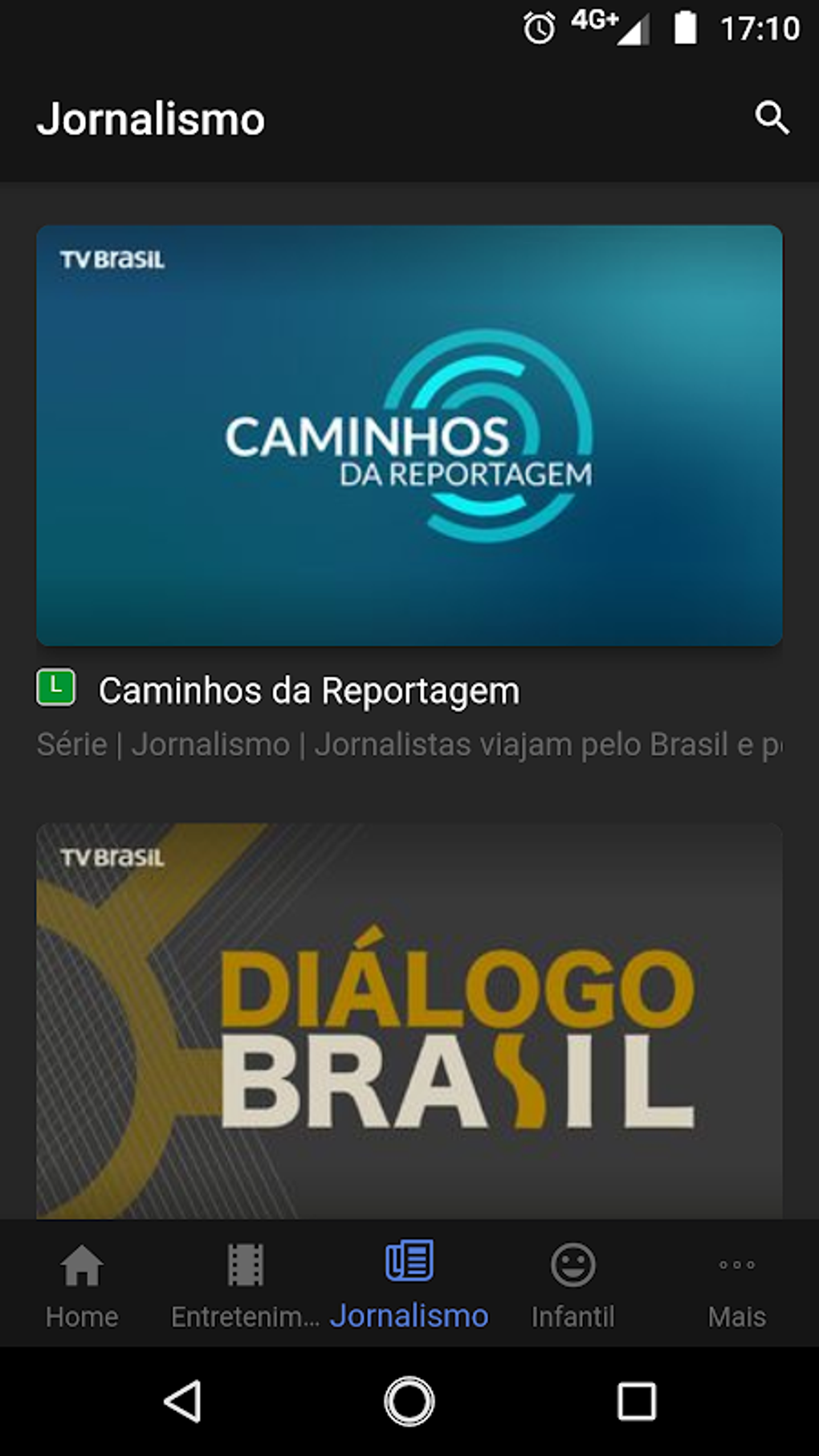Tap the battery status icon
The image size is (819, 1456).
tap(687, 26)
